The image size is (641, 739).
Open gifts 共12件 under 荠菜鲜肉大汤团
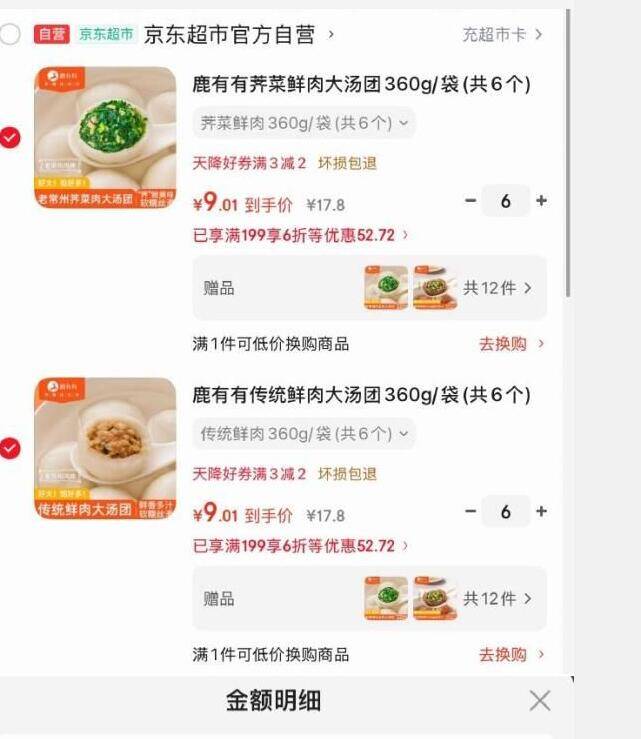pos(497,288)
